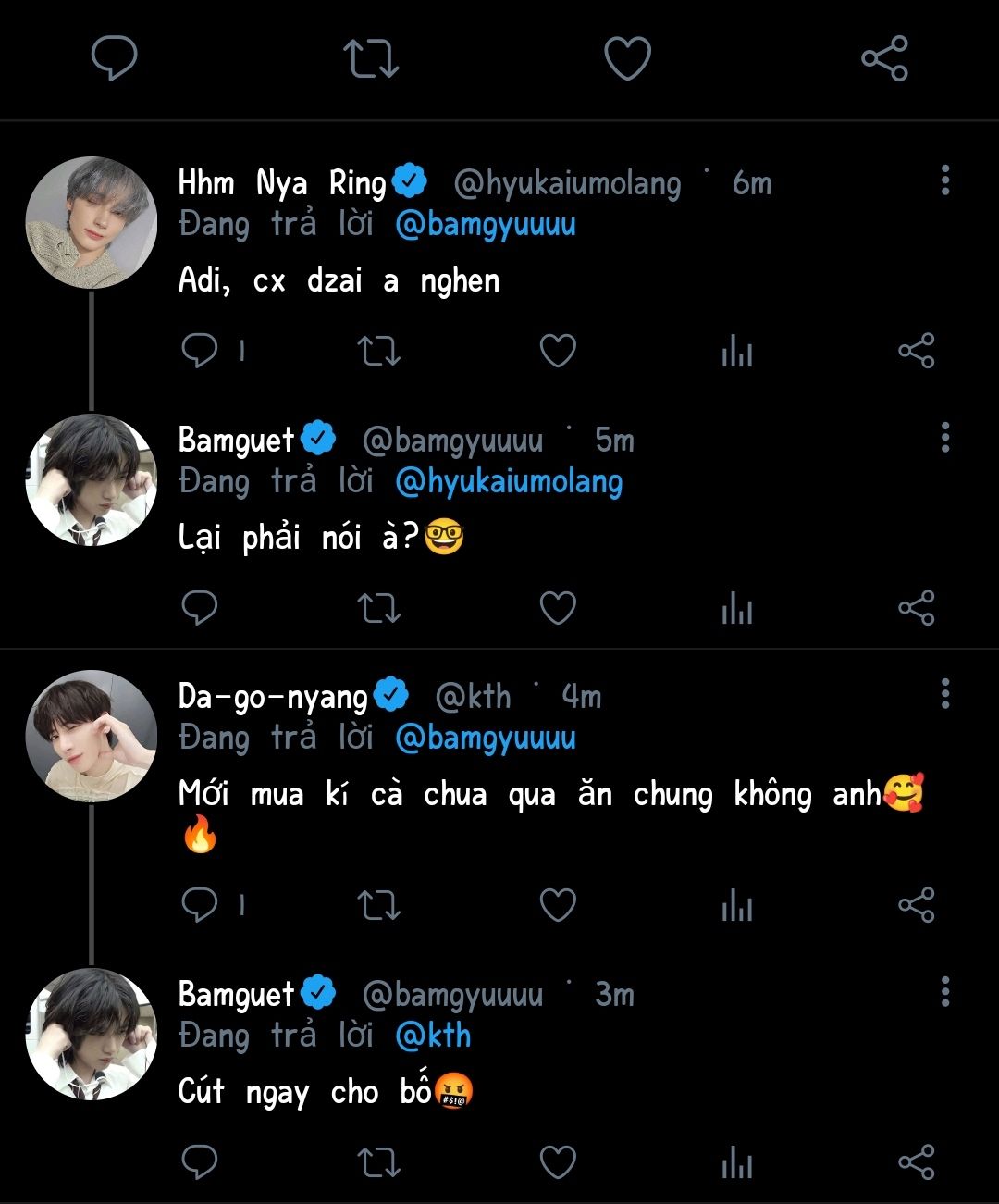Open the @hyukaiumolang mention in Bamguet's reply
The width and height of the screenshot is (999, 1204).
pos(509,482)
